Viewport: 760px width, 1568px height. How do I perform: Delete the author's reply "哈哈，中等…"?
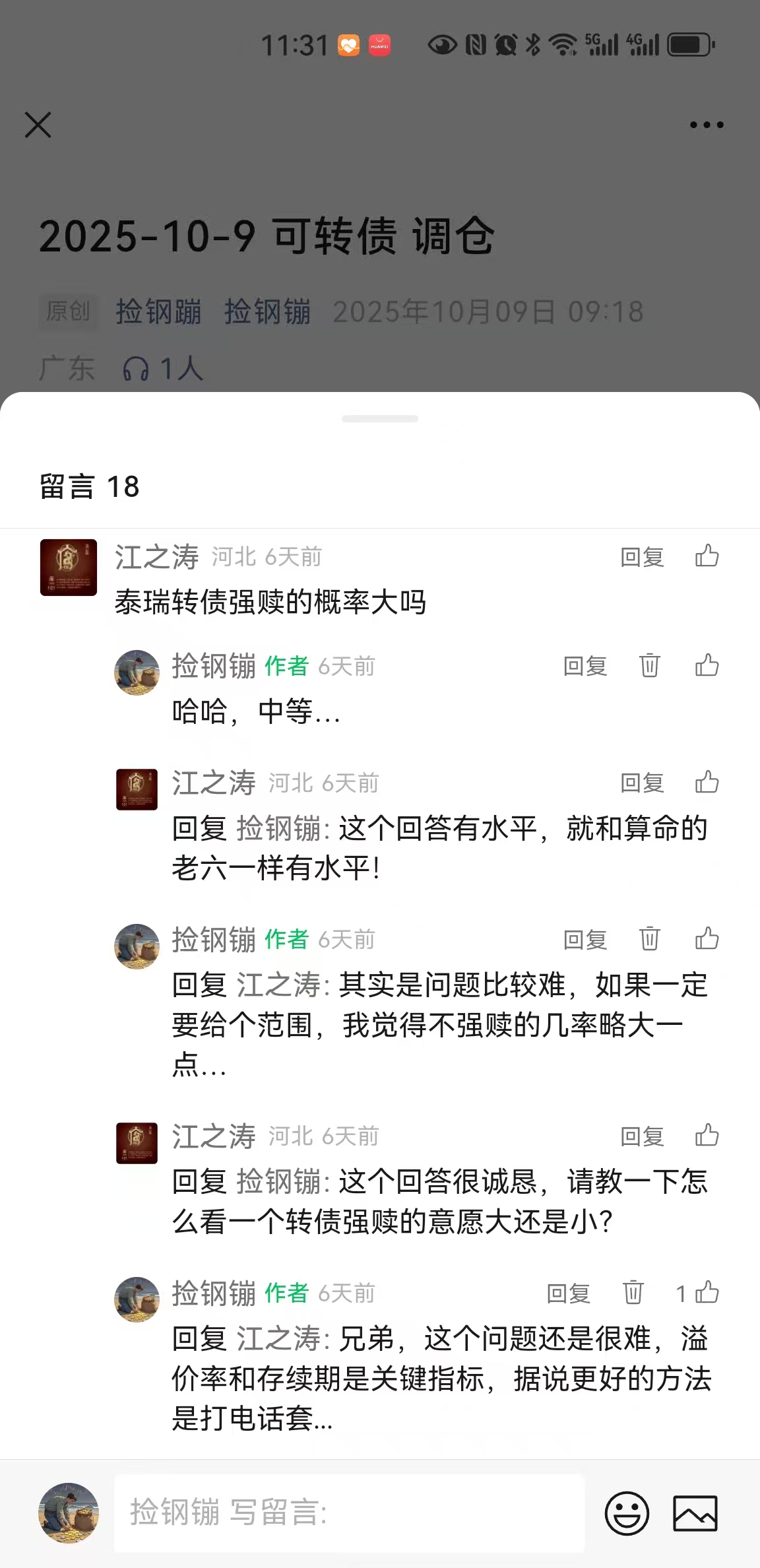649,666
